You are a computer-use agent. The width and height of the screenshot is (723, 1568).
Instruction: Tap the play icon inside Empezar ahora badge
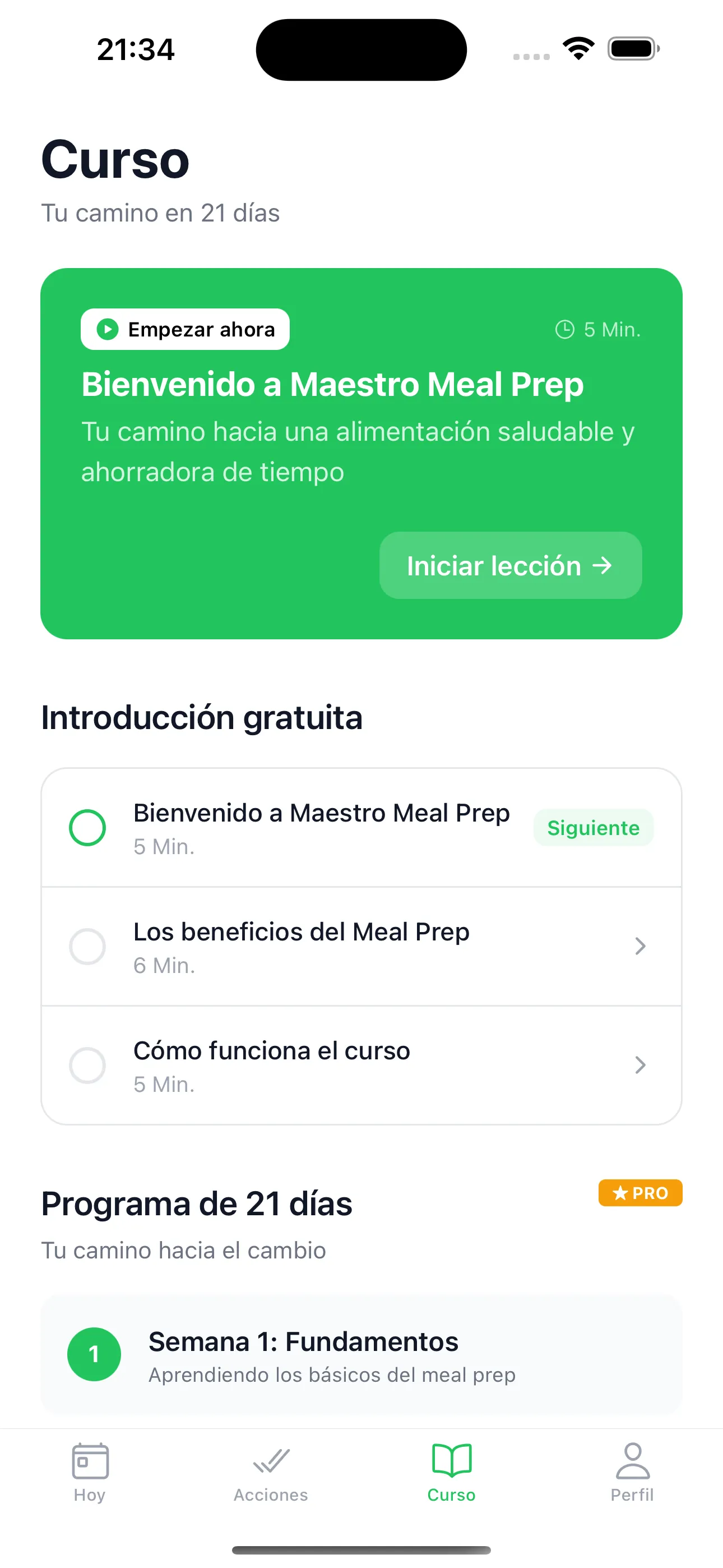tap(107, 329)
